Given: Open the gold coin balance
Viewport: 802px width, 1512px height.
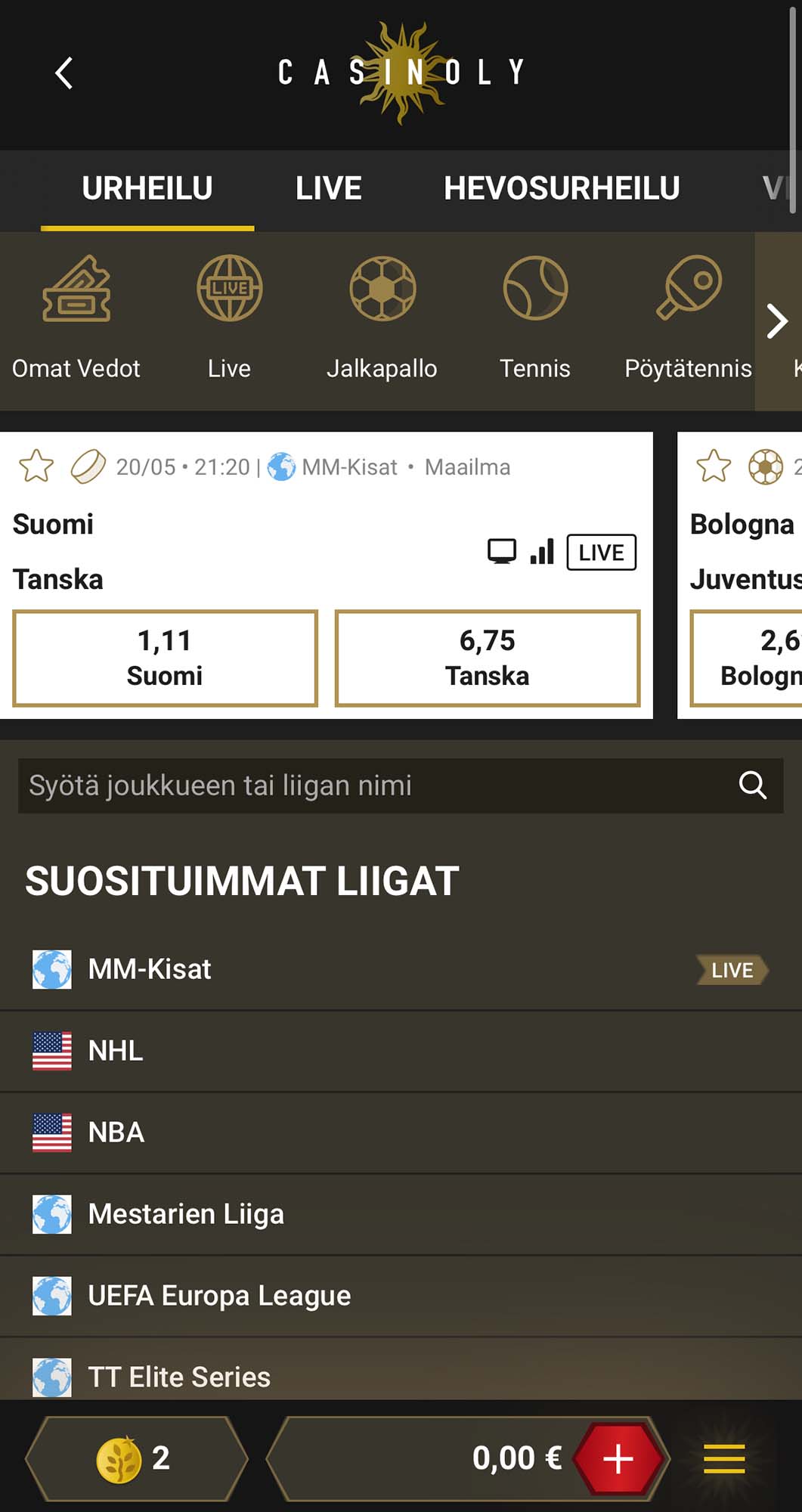Looking at the screenshot, I should tap(136, 1458).
